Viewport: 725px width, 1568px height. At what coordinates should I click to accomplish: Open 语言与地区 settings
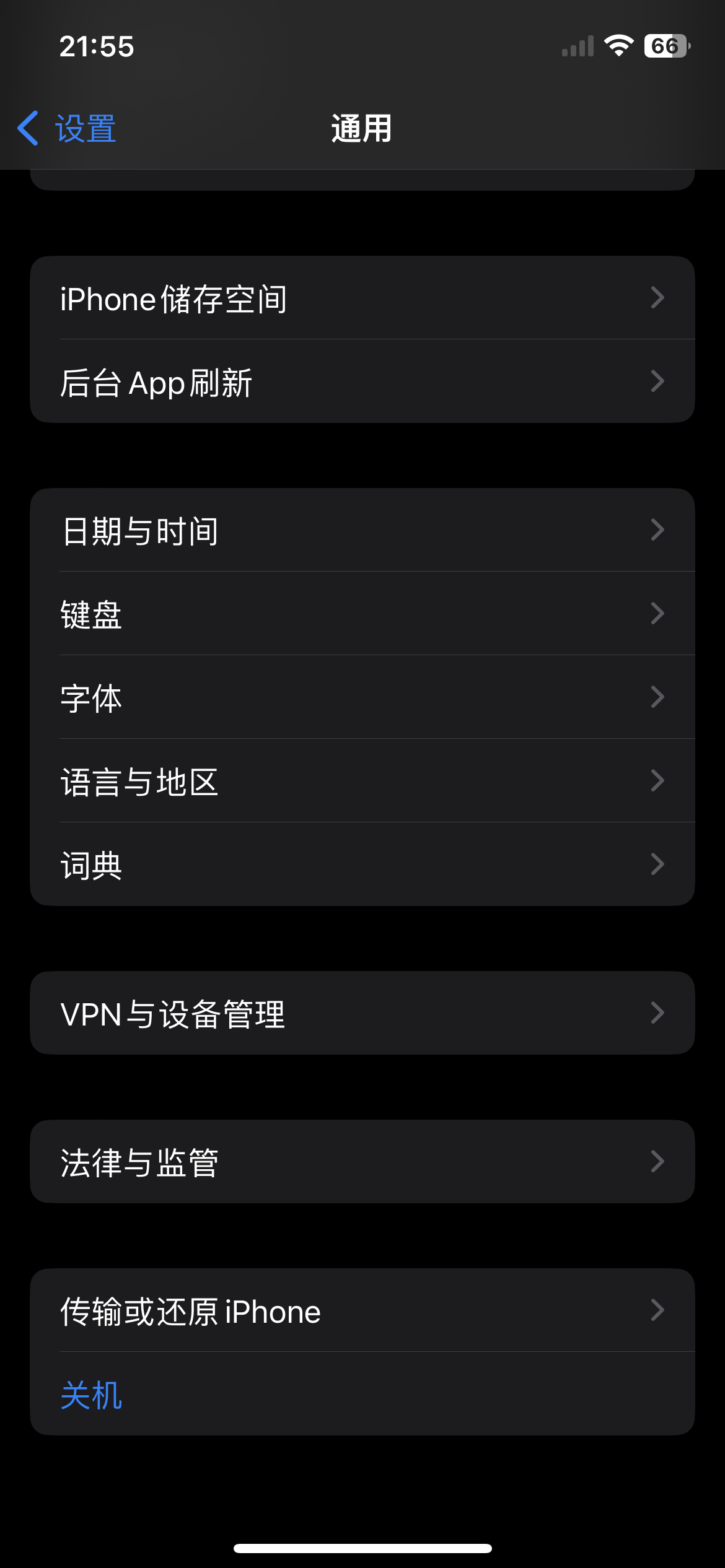[362, 781]
